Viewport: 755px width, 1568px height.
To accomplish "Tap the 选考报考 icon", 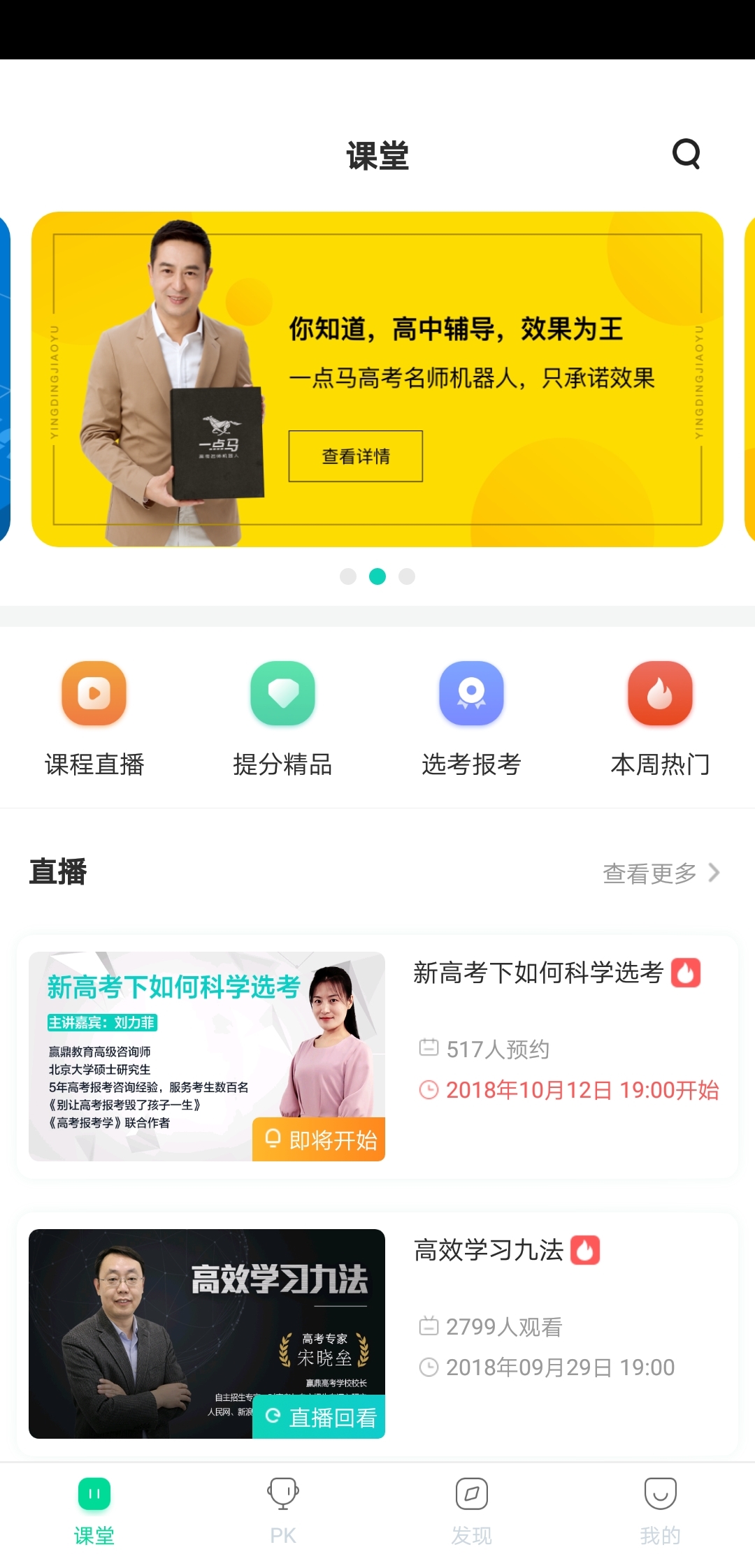I will point(472,693).
